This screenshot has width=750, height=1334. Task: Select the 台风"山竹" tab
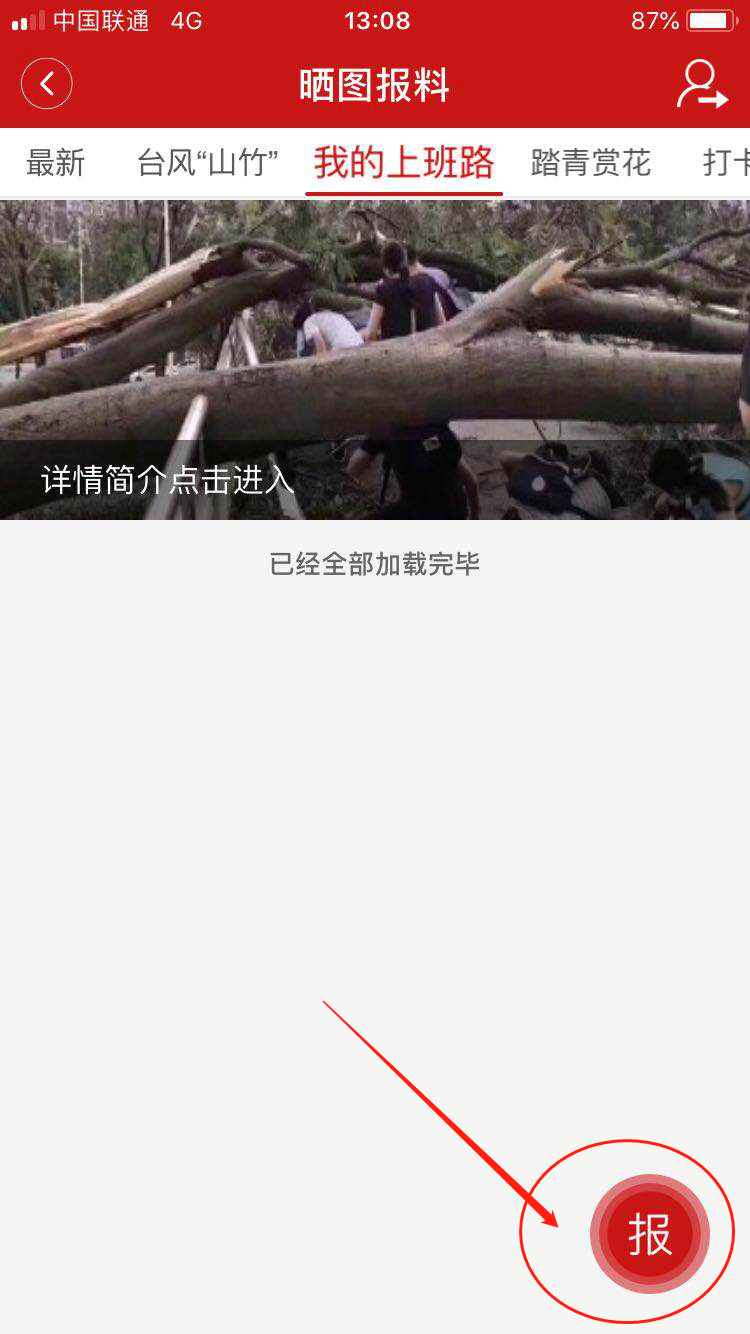point(207,163)
